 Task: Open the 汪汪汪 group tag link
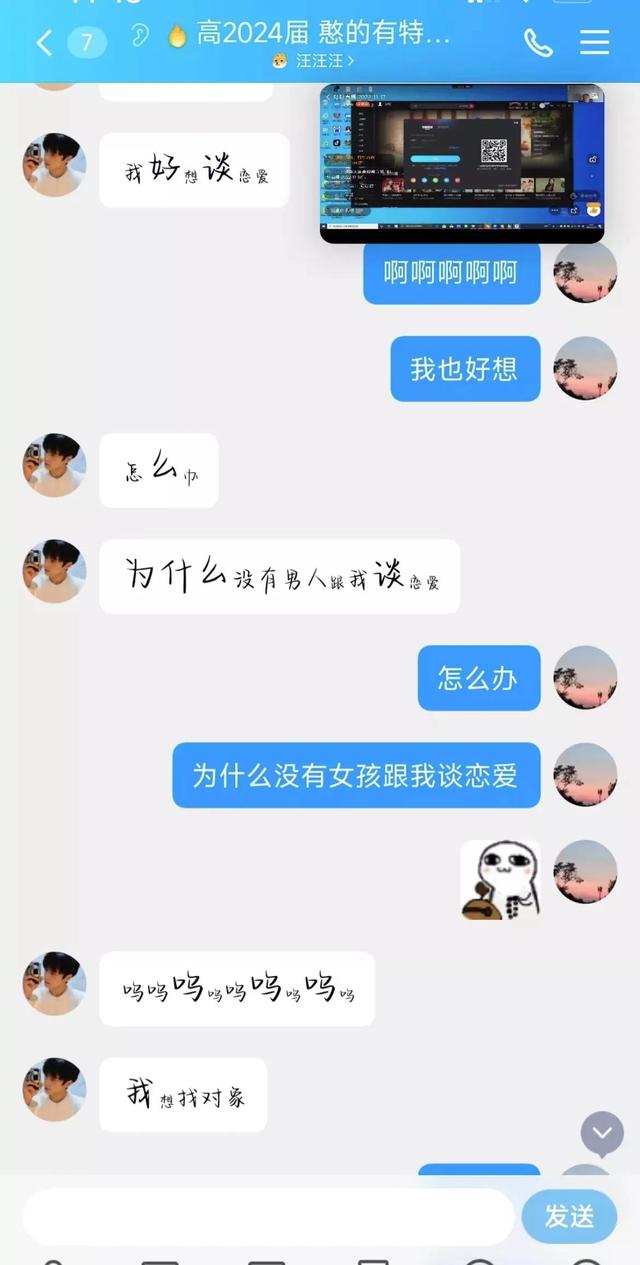(x=313, y=62)
